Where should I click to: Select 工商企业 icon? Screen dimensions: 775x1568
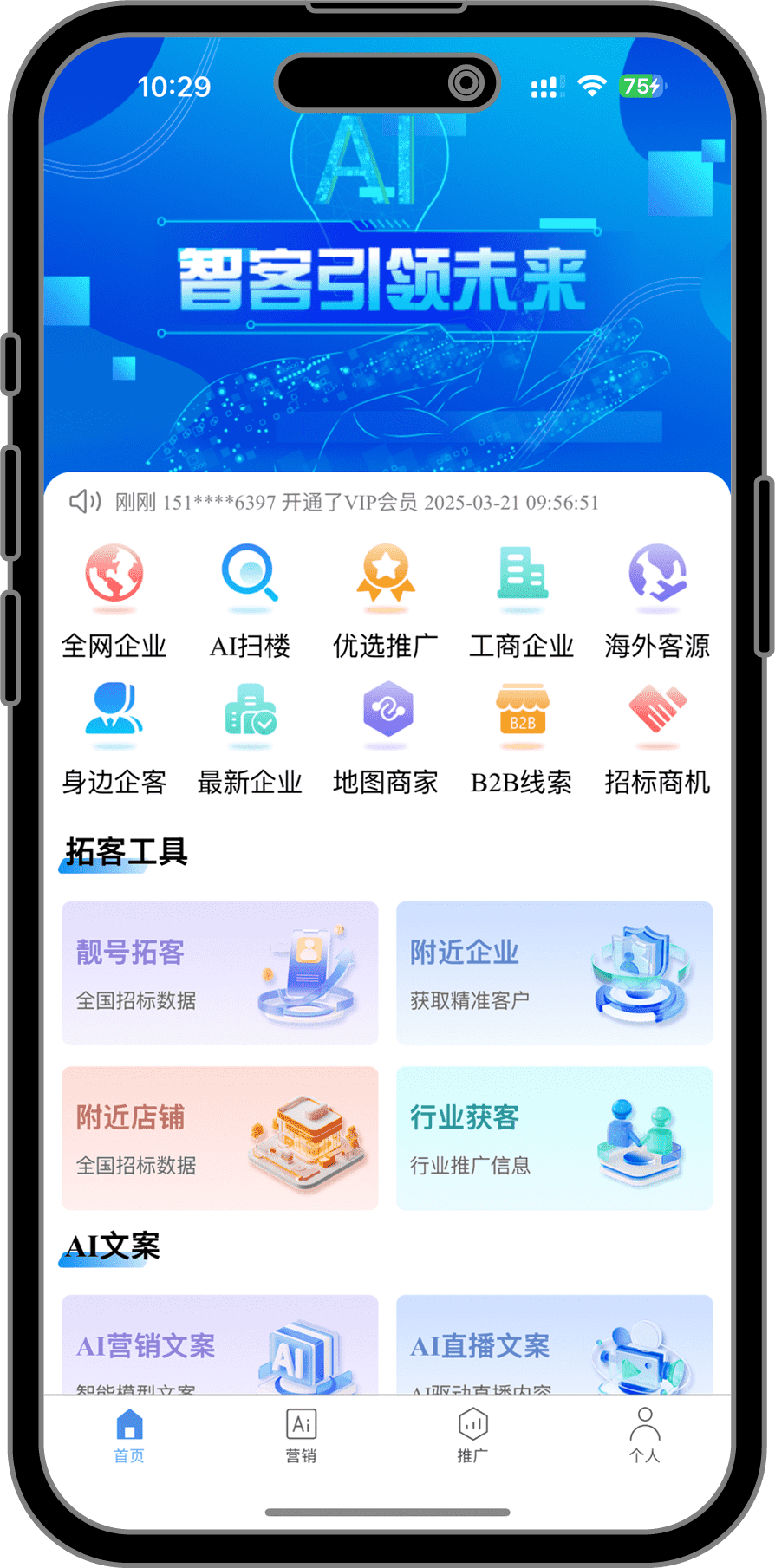(x=521, y=598)
